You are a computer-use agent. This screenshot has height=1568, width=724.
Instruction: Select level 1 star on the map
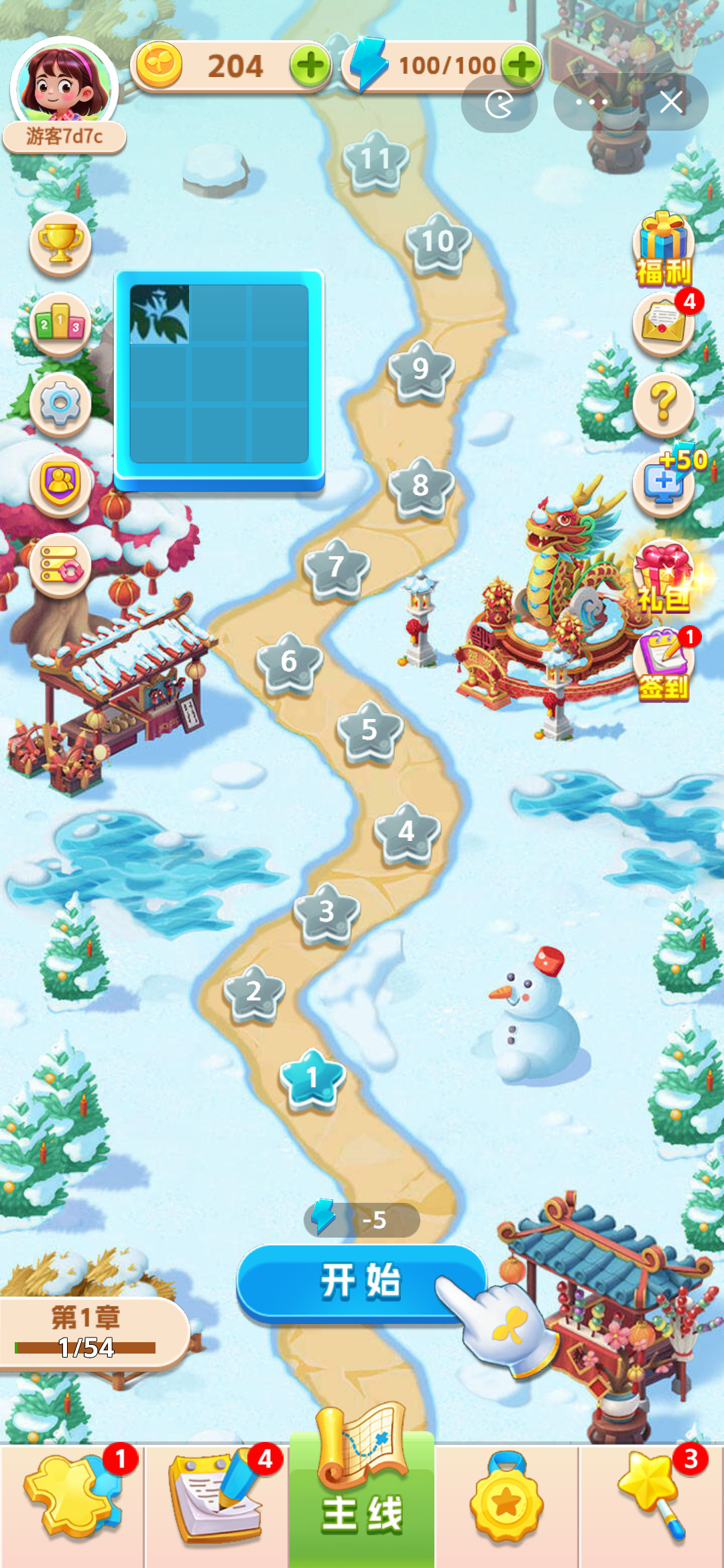(312, 1077)
